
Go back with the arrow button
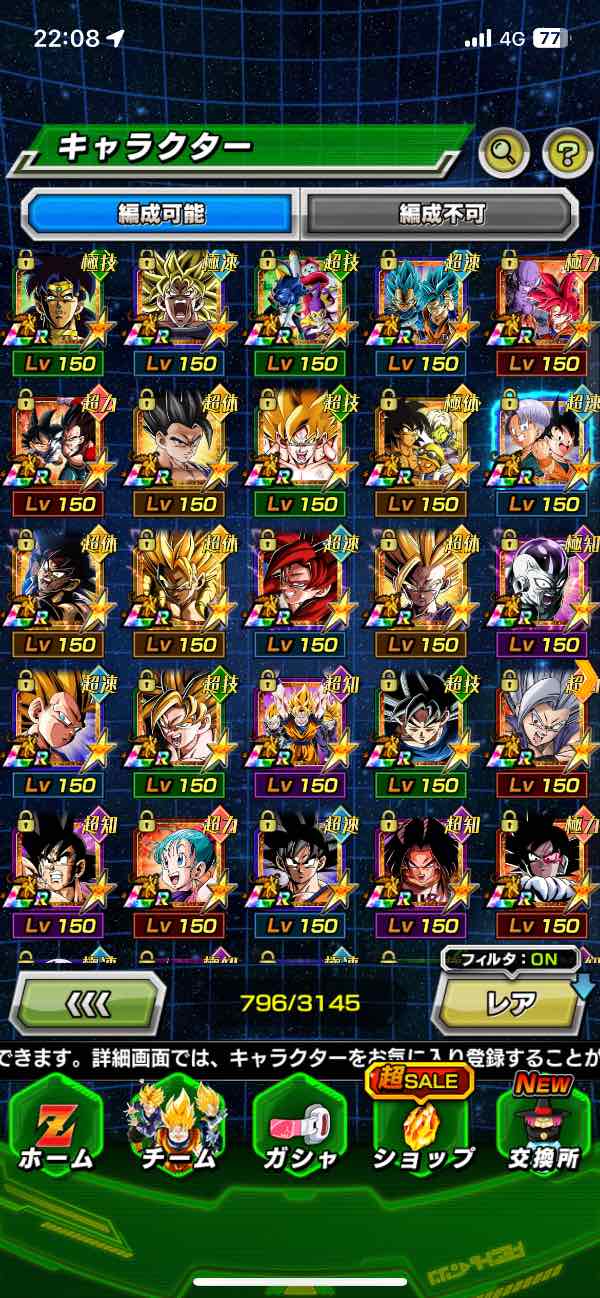pos(87,1002)
